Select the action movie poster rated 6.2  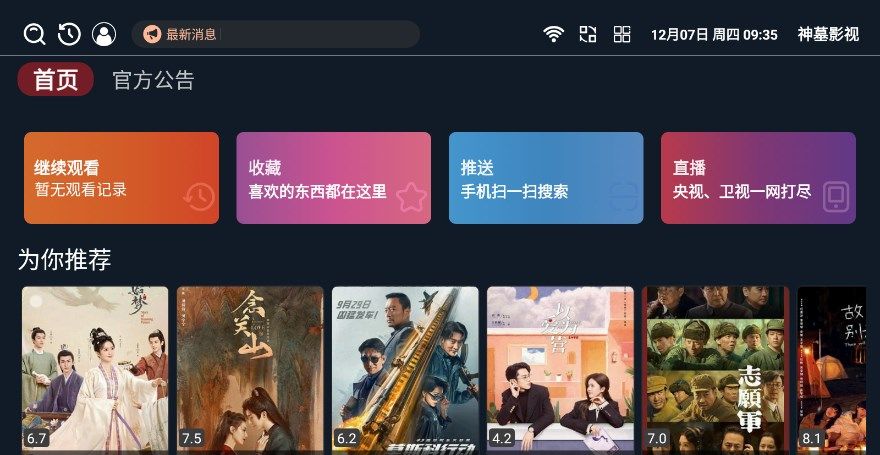click(405, 368)
